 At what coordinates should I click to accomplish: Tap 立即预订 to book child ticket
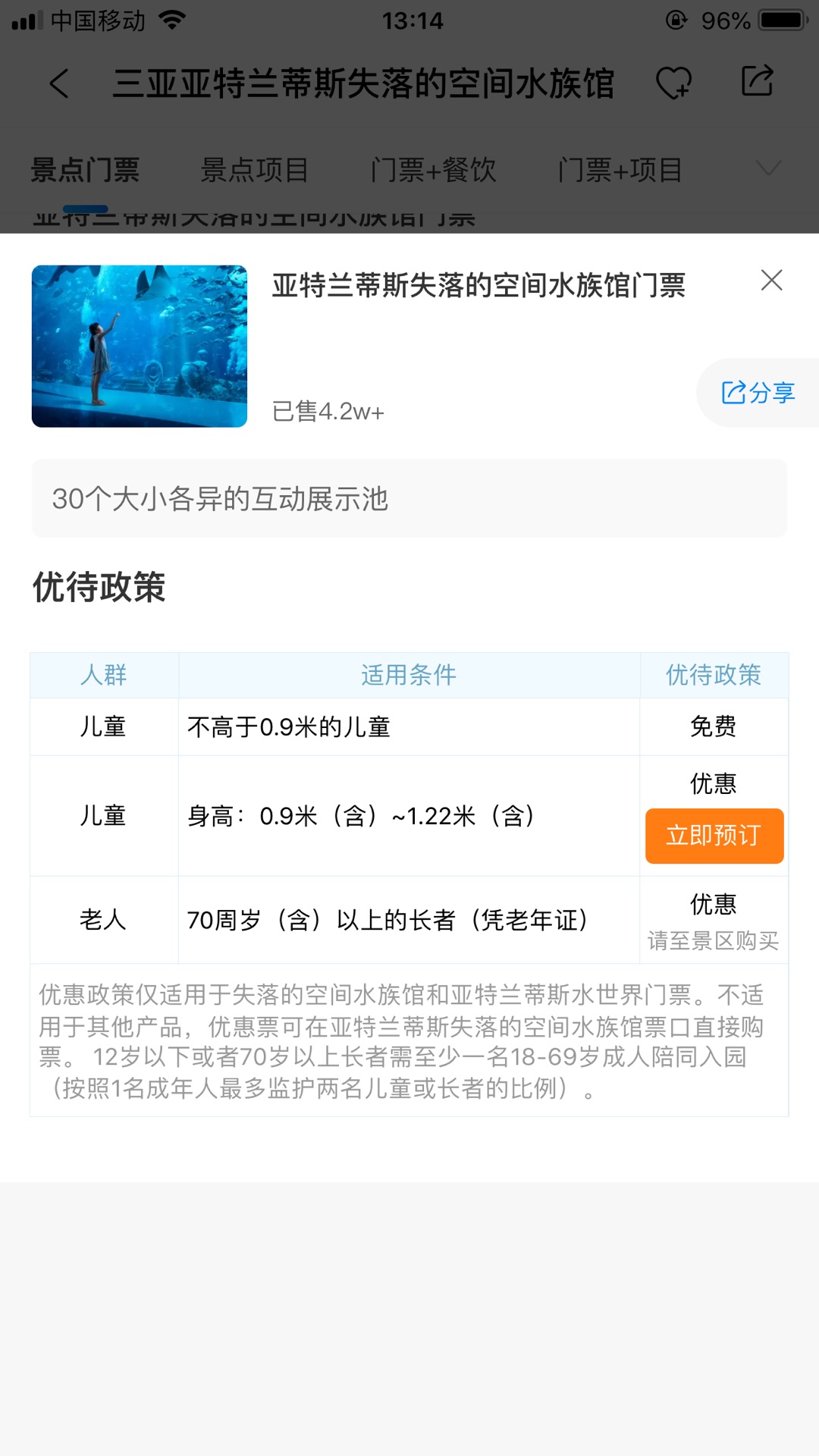[714, 836]
